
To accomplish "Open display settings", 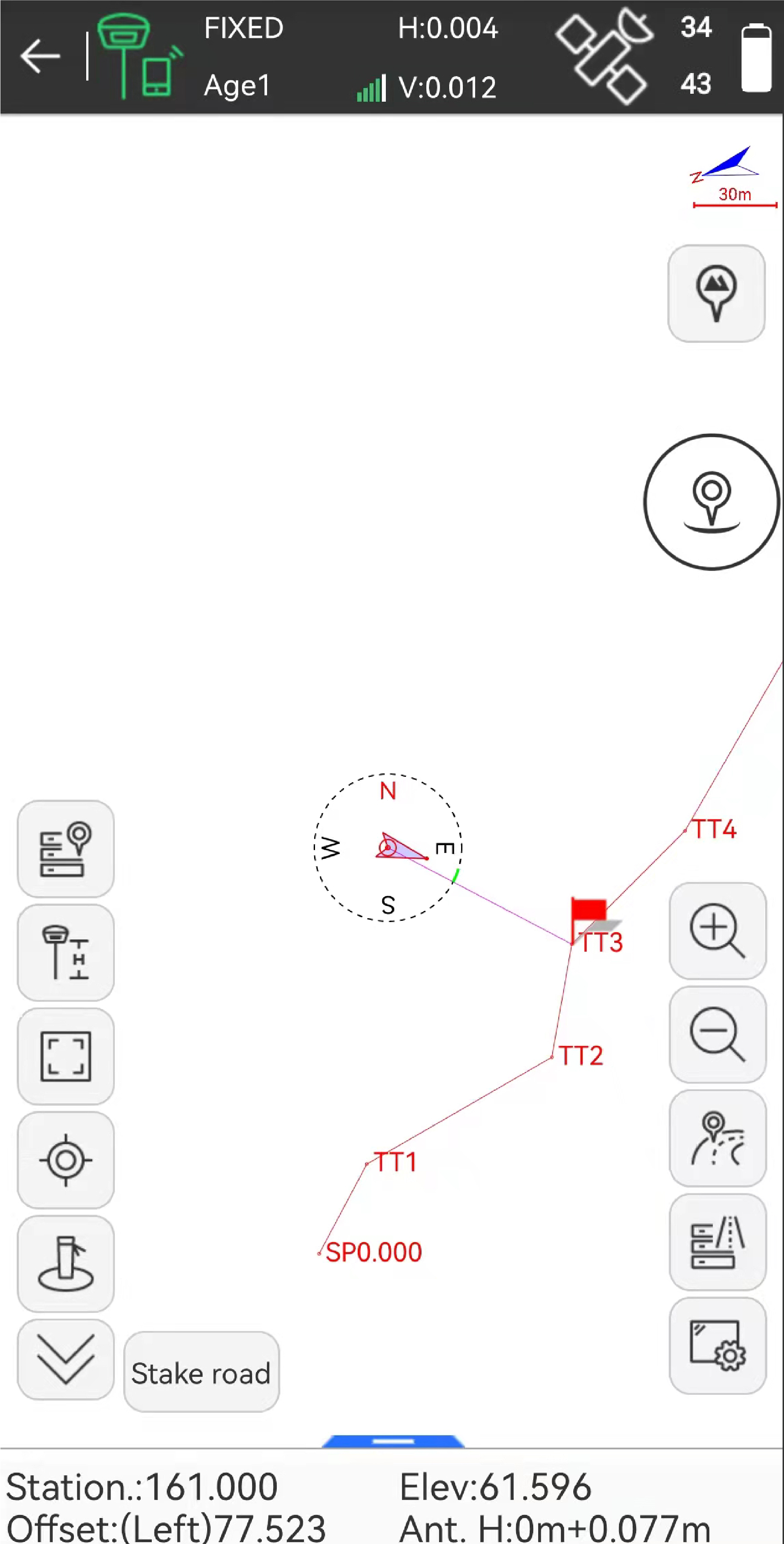I will click(717, 1345).
